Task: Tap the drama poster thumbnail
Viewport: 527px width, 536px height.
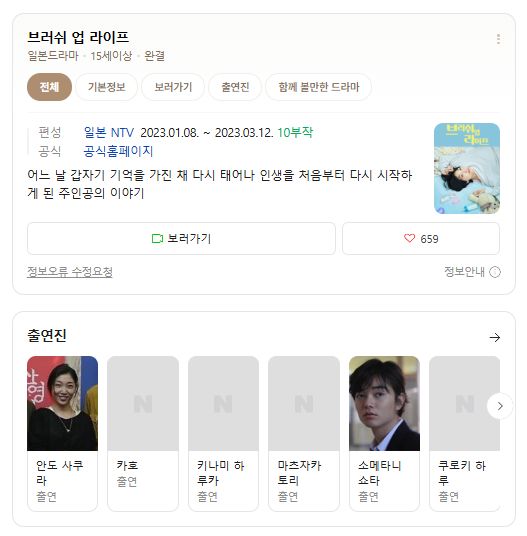Action: coord(467,169)
